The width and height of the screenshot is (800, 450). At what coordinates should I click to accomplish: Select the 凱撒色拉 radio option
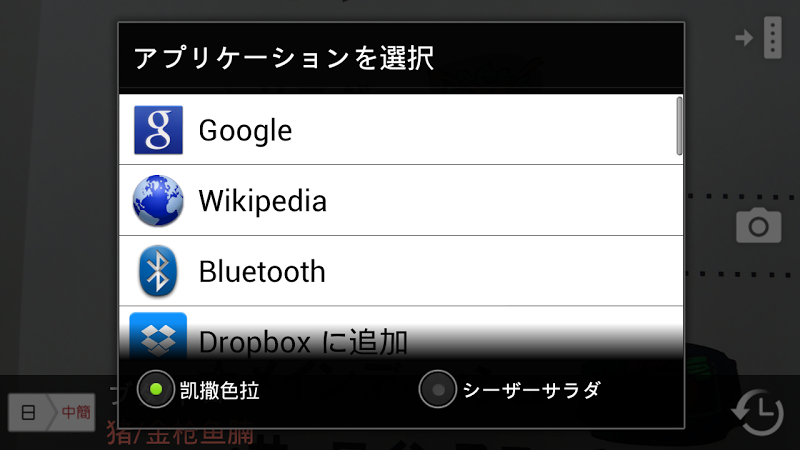click(156, 390)
